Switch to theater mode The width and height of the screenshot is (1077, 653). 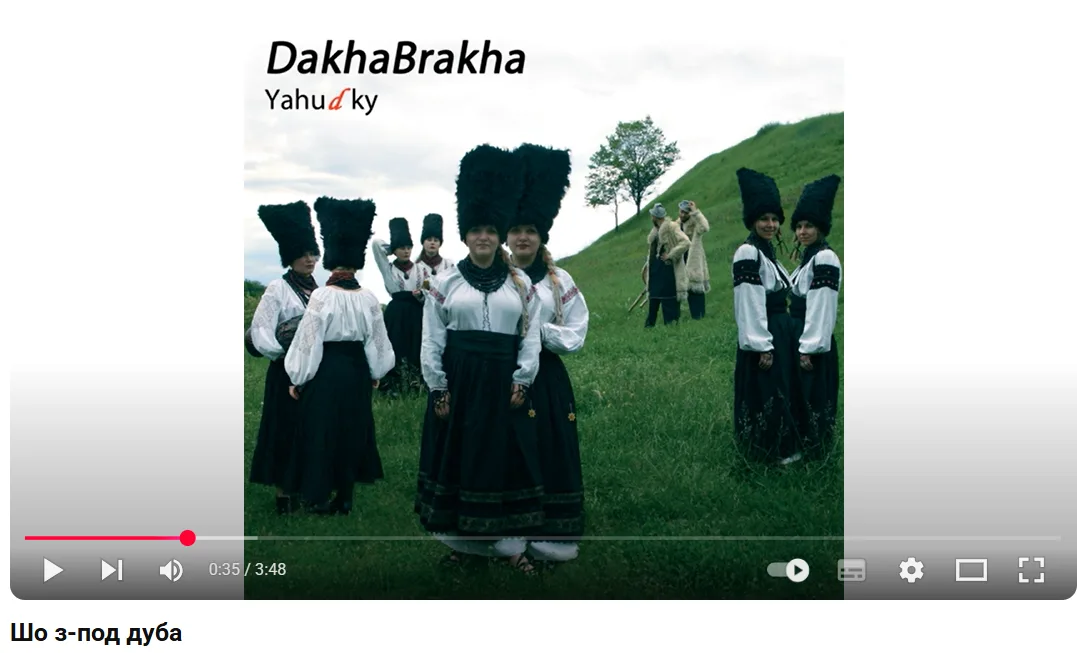coord(971,570)
